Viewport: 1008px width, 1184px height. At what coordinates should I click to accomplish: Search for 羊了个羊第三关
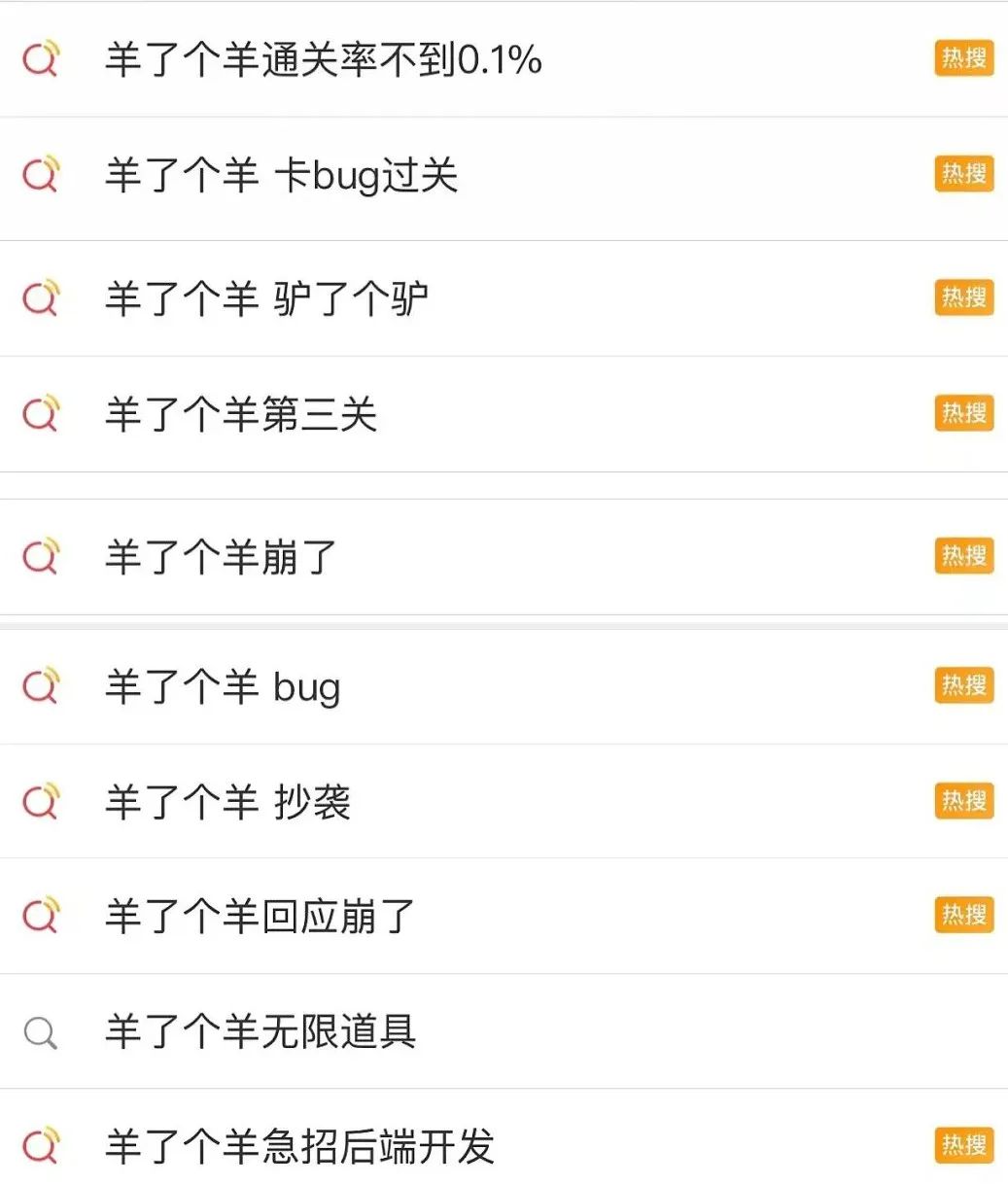(x=241, y=415)
